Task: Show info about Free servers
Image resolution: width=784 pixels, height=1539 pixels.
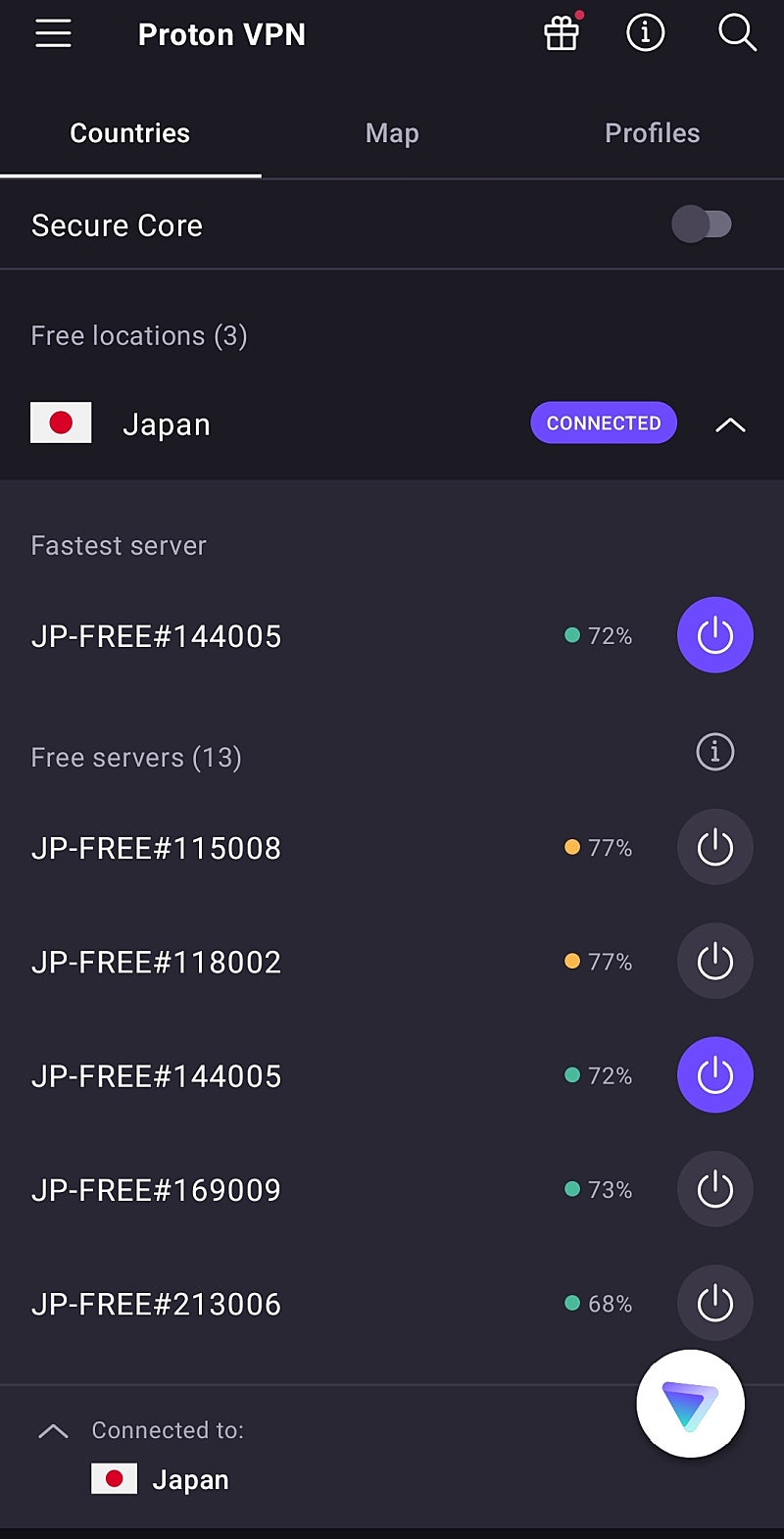Action: [x=715, y=752]
